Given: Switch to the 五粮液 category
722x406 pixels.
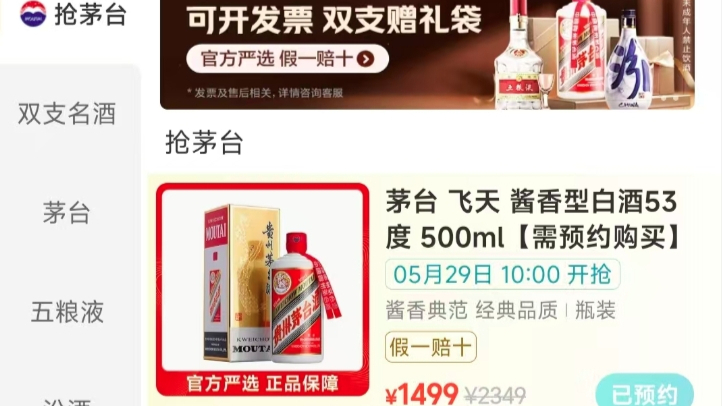Looking at the screenshot, I should point(67,312).
